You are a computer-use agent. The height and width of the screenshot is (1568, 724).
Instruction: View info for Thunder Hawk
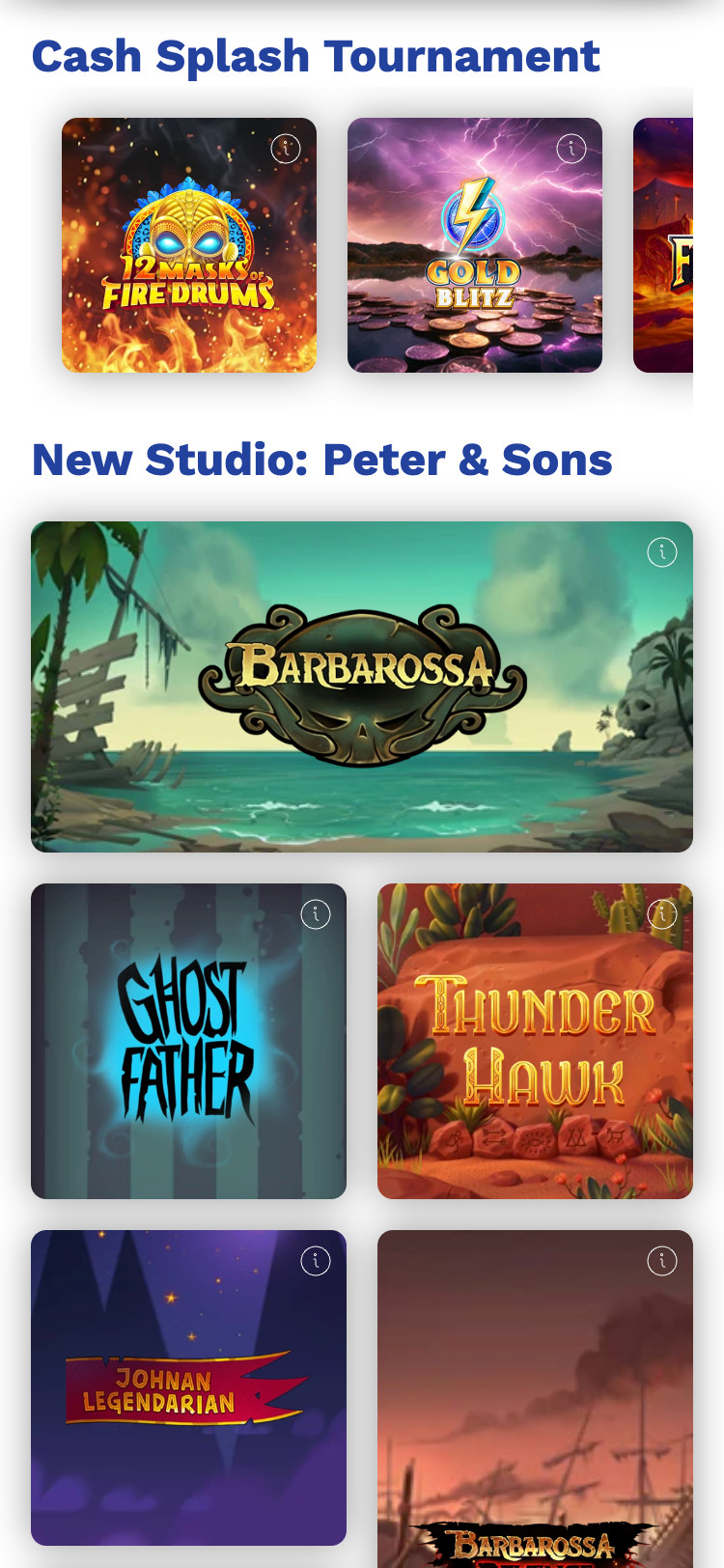(662, 914)
